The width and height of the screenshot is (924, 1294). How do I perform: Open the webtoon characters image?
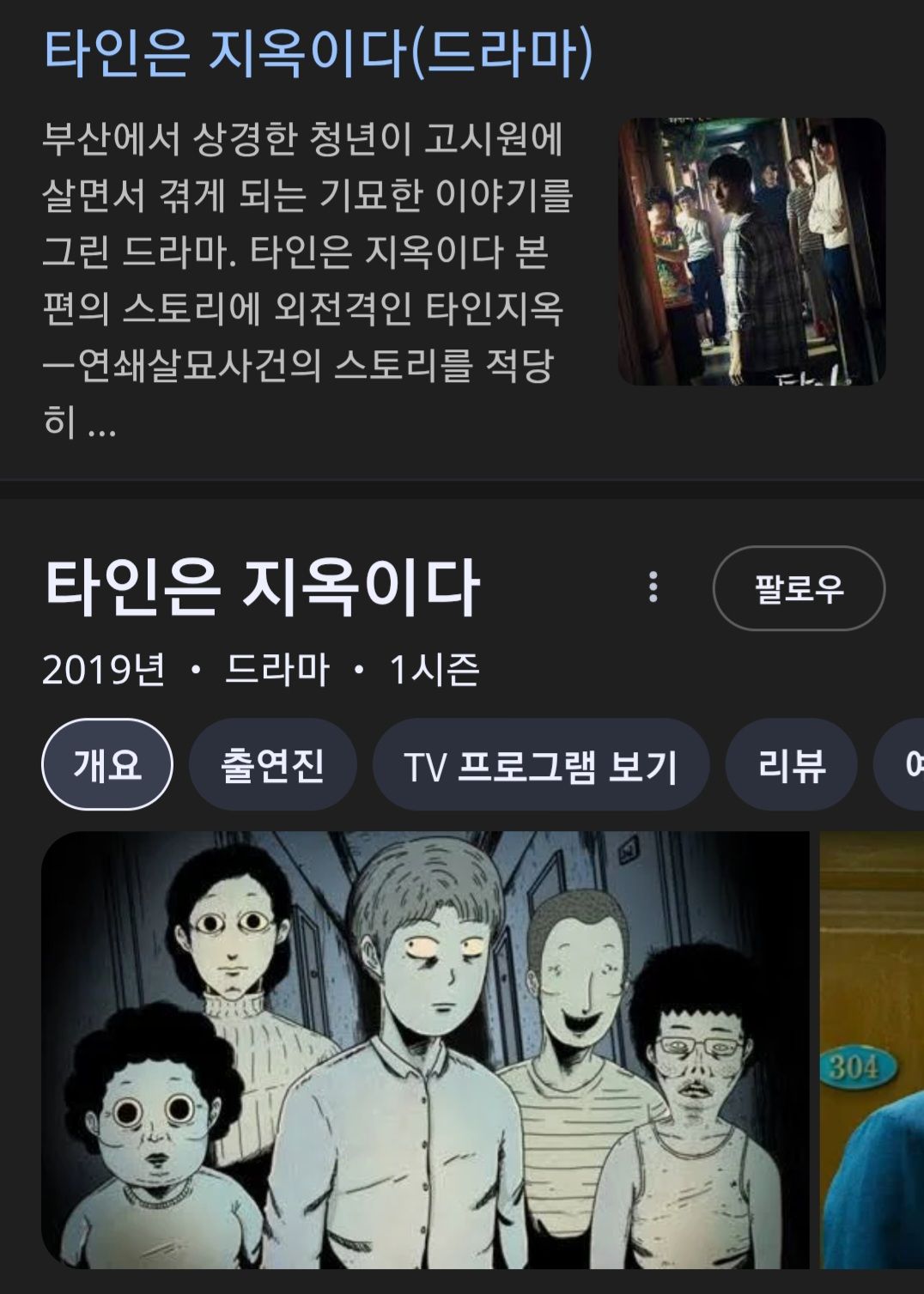click(x=425, y=1049)
